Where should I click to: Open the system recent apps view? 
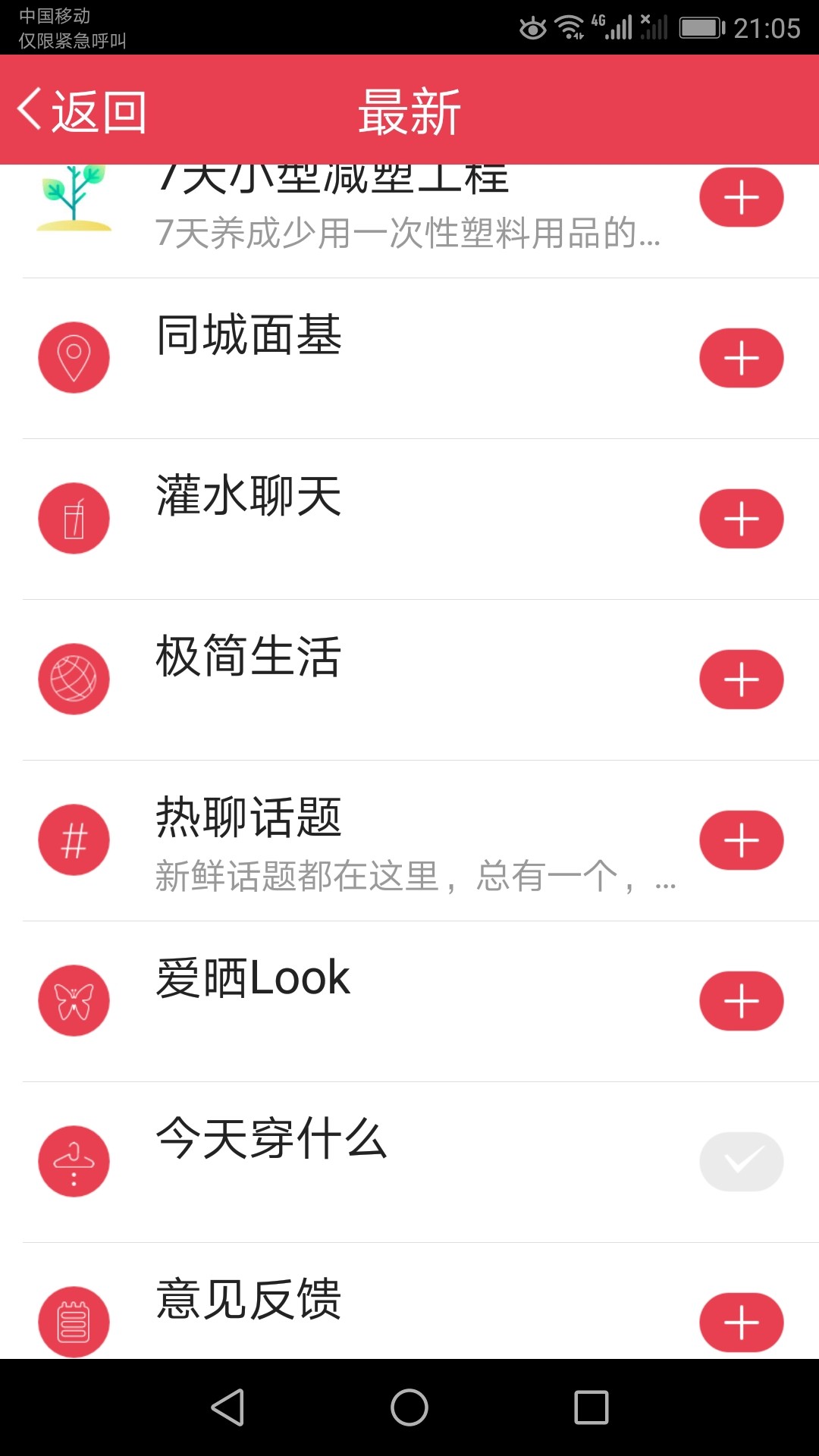pos(591,1407)
